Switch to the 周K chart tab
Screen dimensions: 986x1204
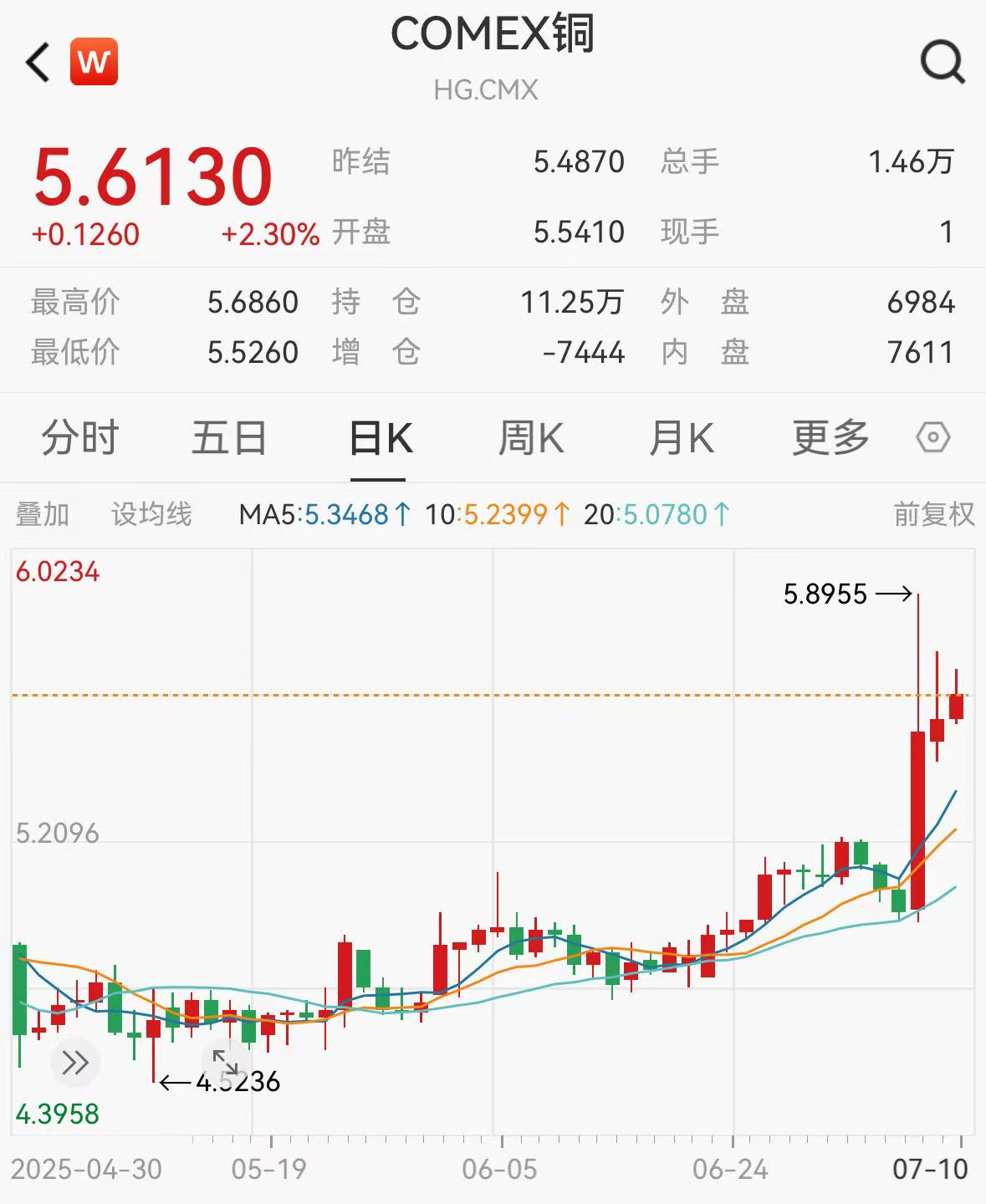(531, 438)
